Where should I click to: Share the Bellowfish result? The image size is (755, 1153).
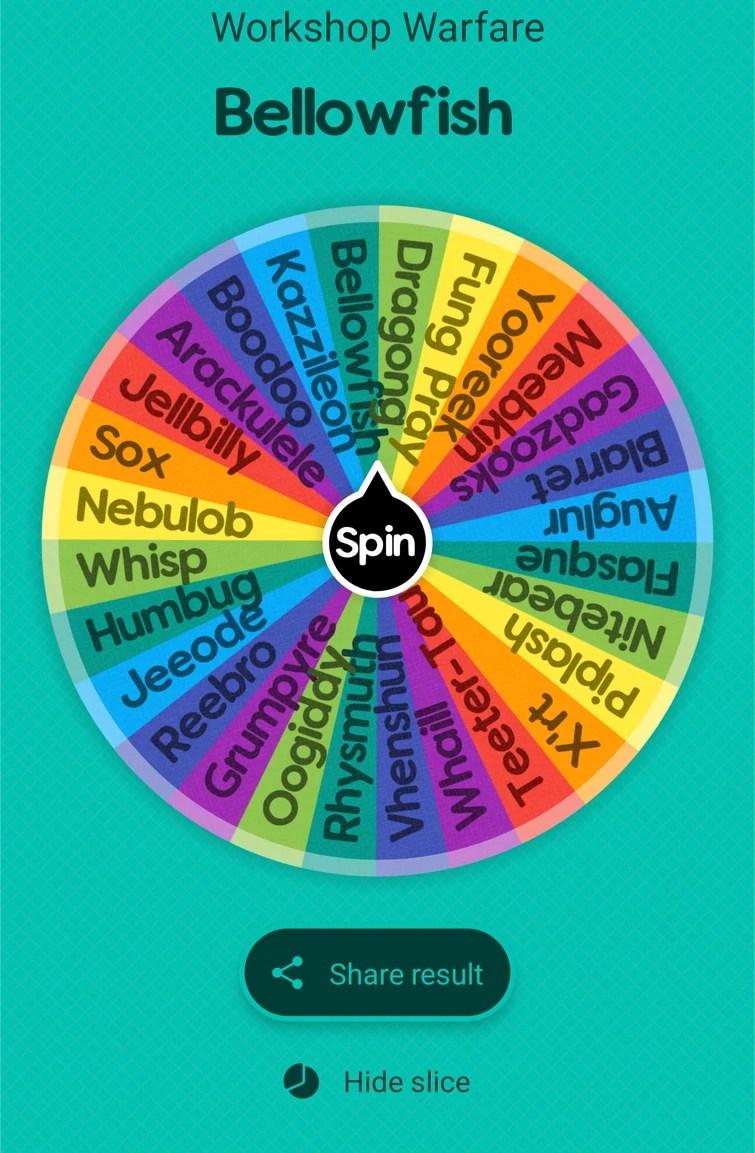[377, 973]
